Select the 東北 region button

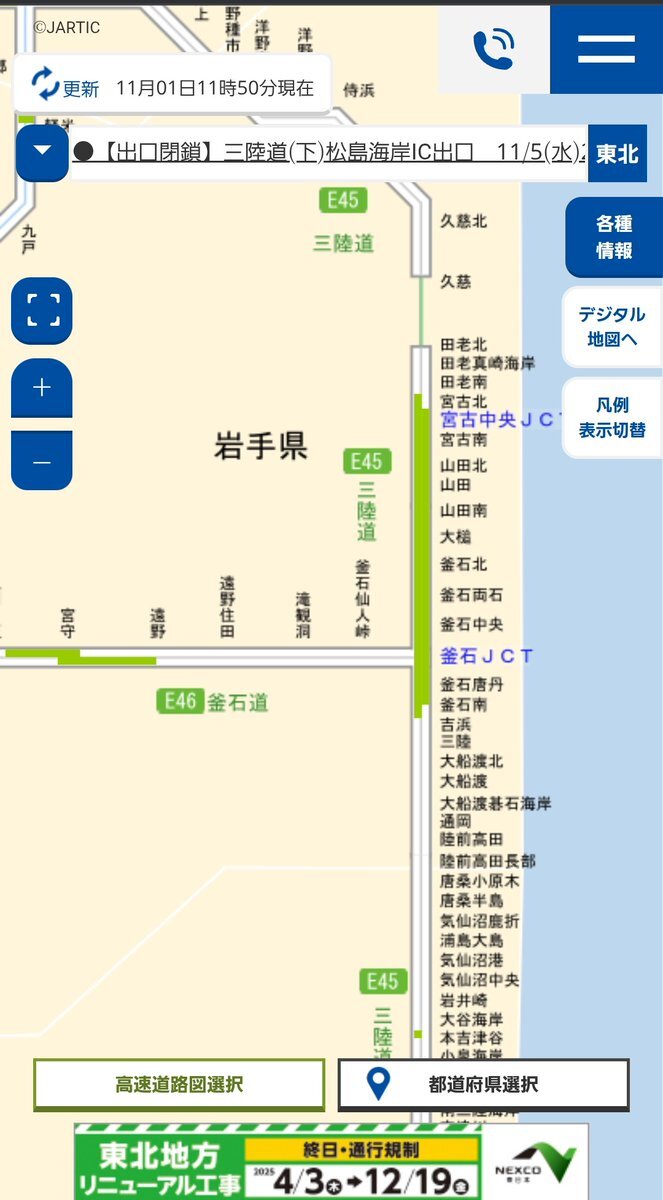(x=618, y=154)
